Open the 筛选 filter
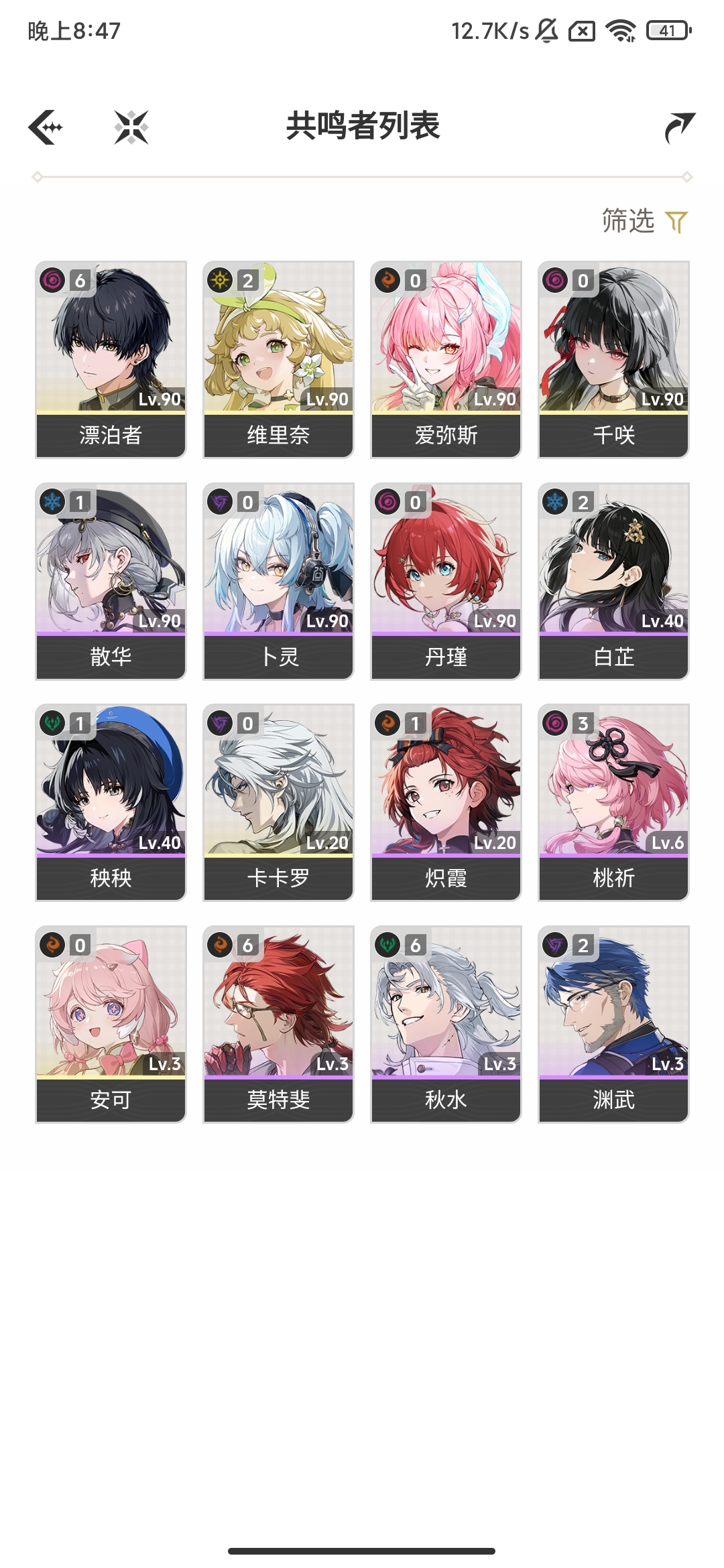 tap(644, 221)
